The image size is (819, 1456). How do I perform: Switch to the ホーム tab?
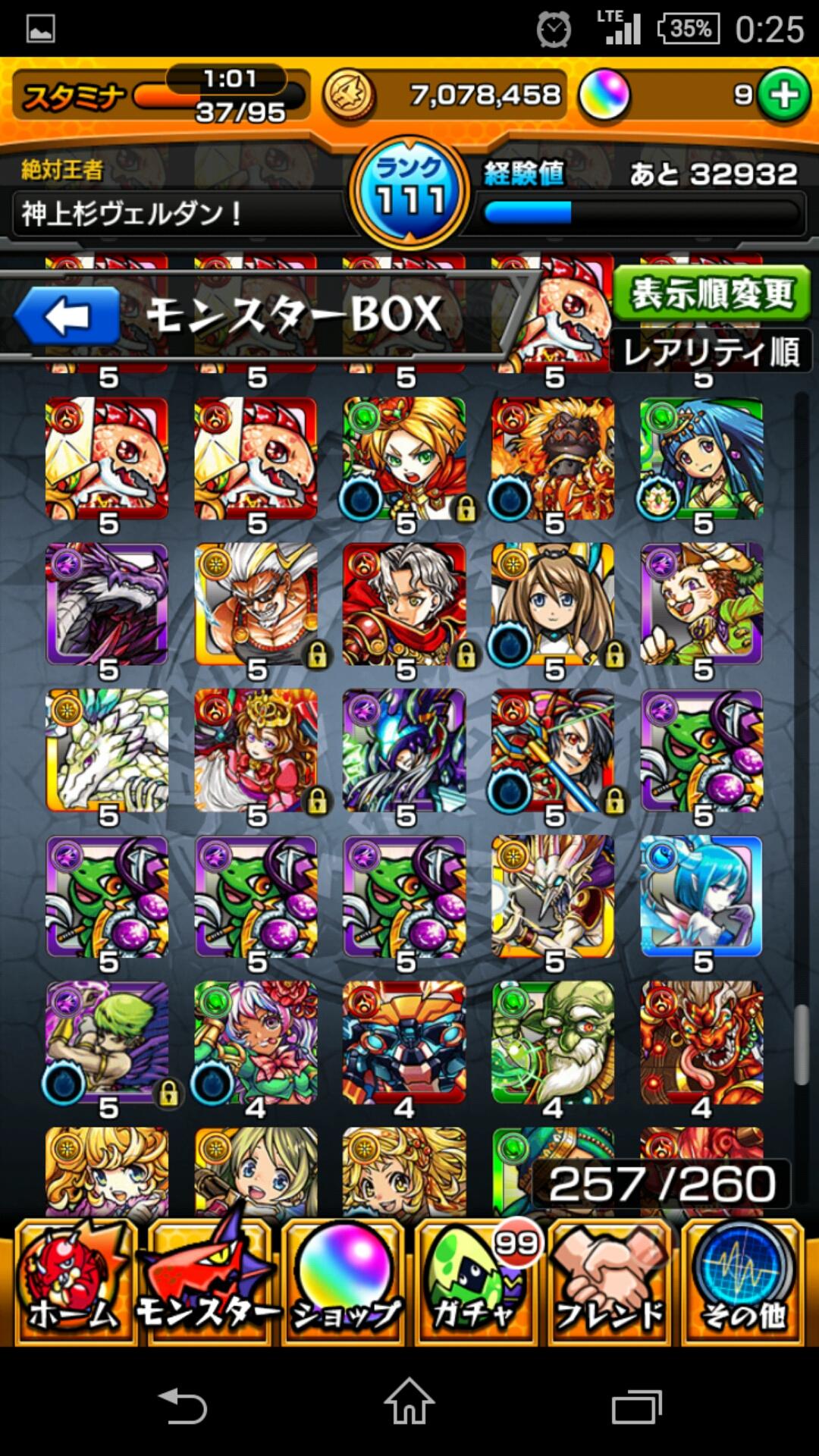74,1283
